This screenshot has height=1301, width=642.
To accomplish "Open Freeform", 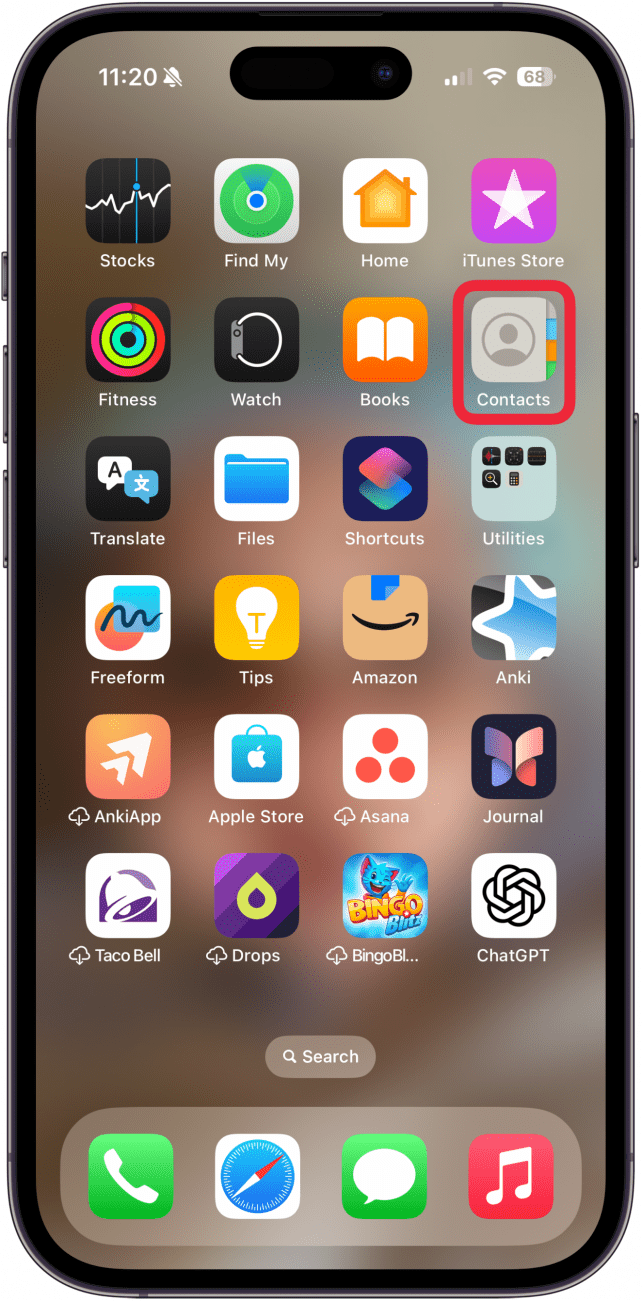I will pos(128,618).
